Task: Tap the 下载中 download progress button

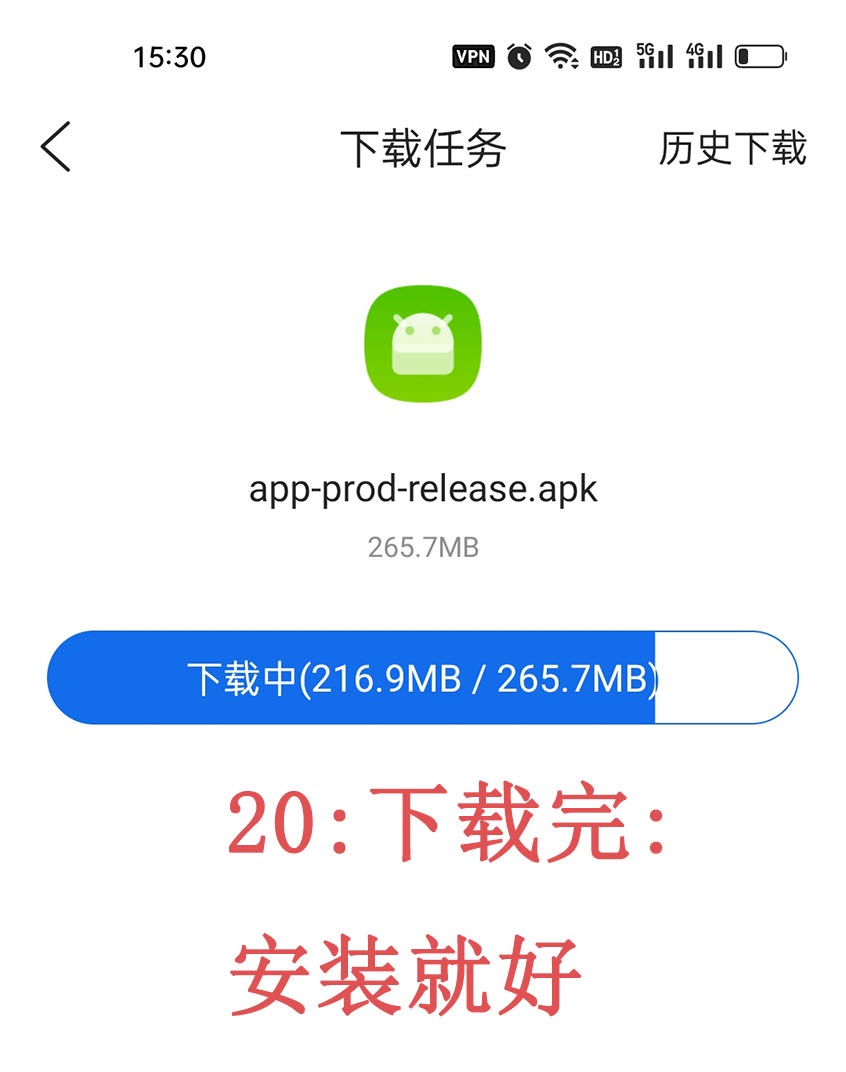Action: pos(422,678)
